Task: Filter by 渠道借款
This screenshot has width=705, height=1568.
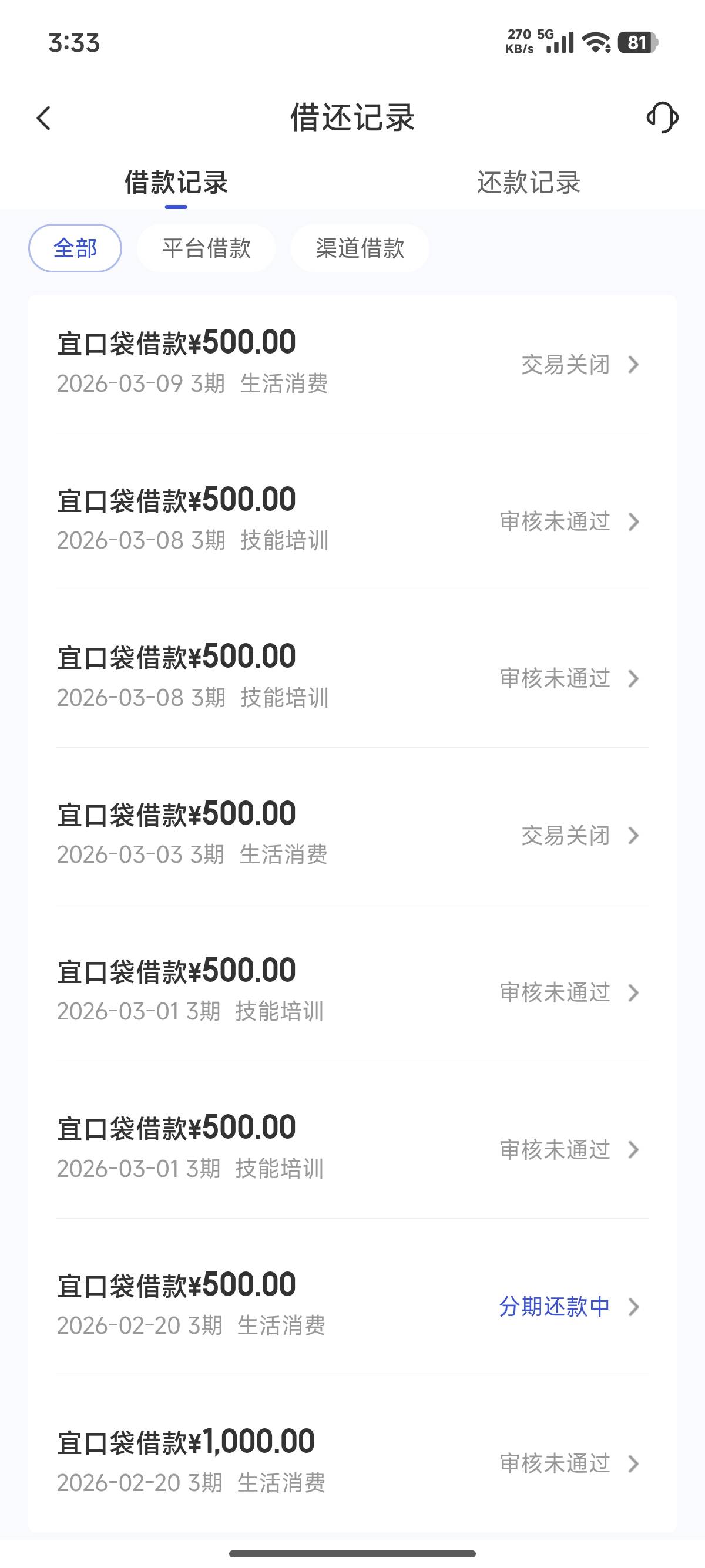Action: pyautogui.click(x=360, y=248)
